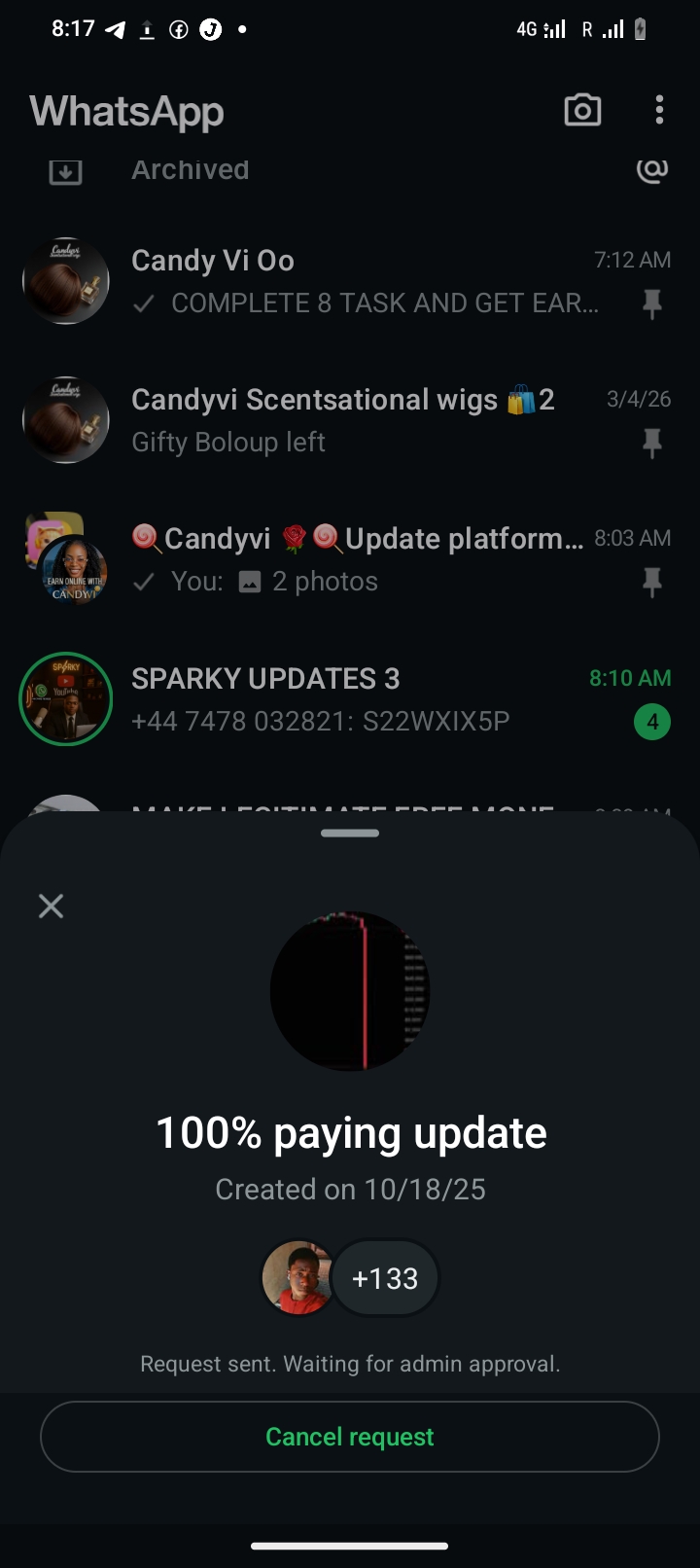Image resolution: width=700 pixels, height=1568 pixels.
Task: Cancel the group join request
Action: (350, 1437)
